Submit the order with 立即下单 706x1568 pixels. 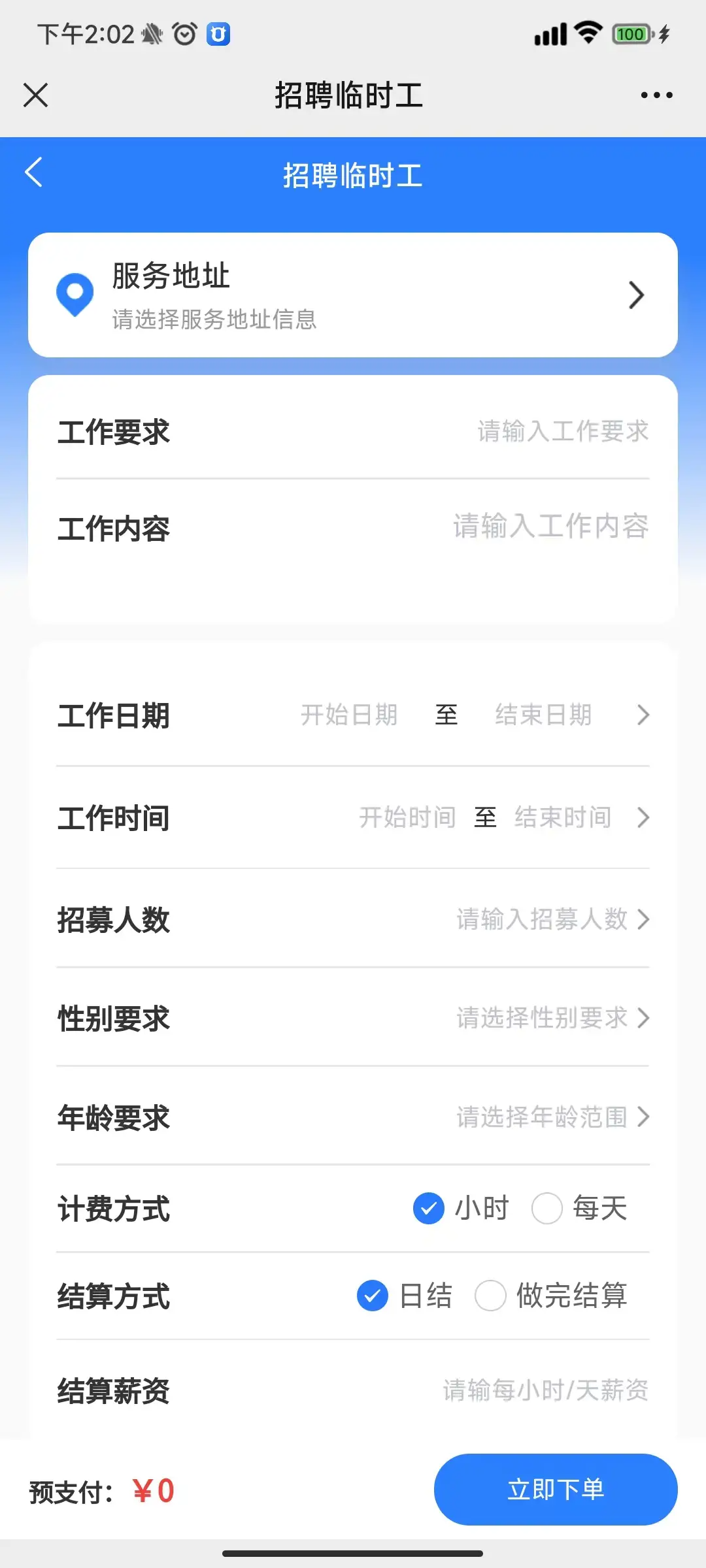point(556,1490)
